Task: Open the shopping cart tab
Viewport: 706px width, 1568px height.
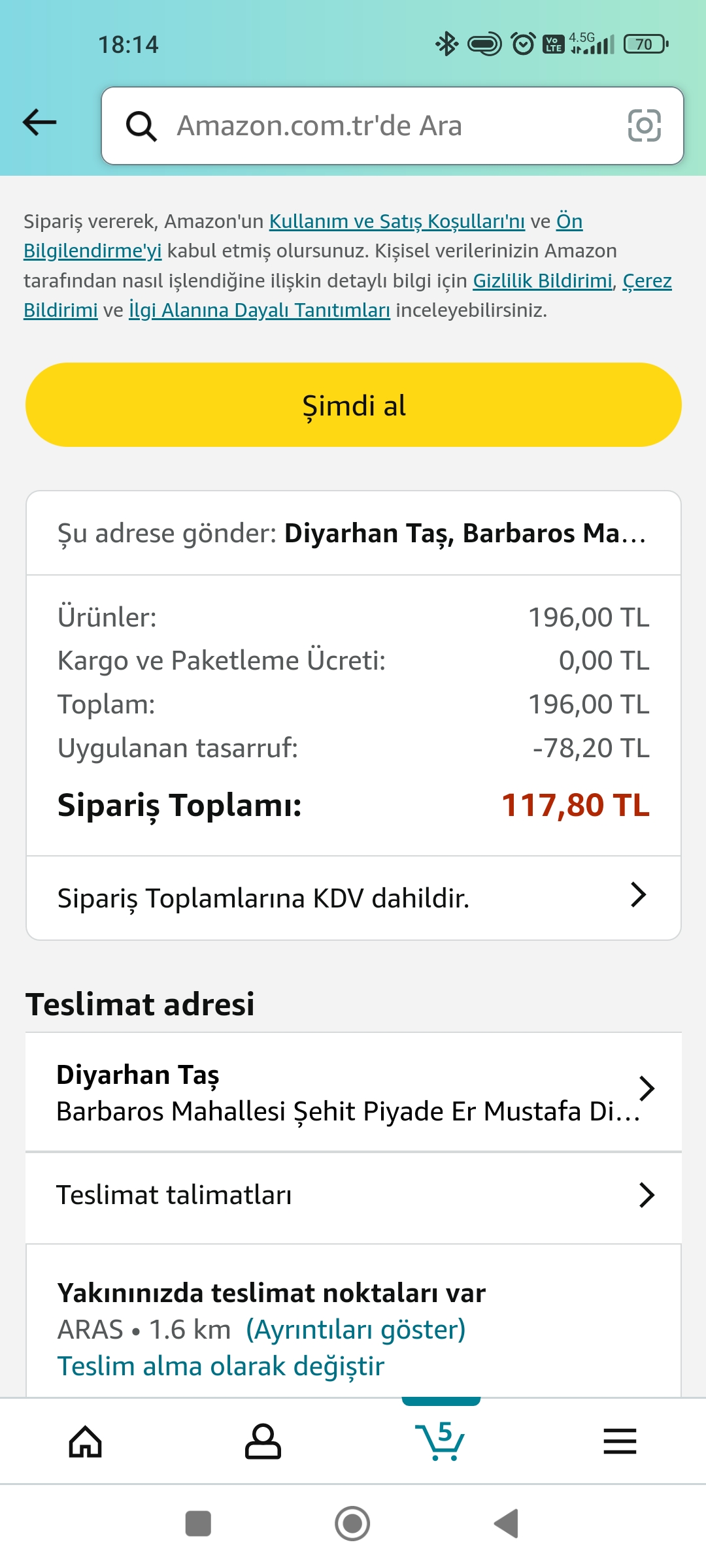Action: (441, 1441)
